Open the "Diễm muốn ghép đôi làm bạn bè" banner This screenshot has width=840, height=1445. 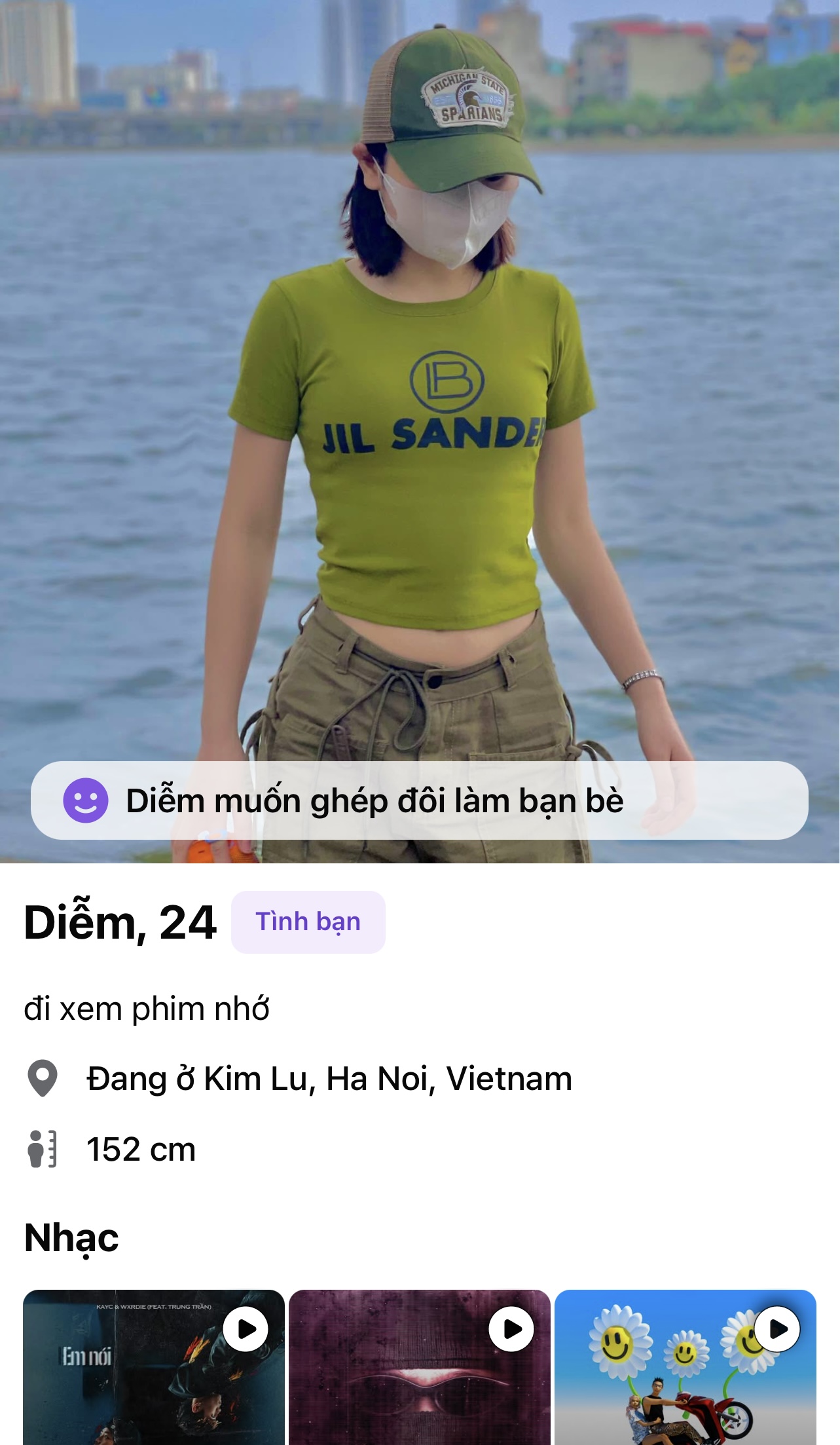419,800
